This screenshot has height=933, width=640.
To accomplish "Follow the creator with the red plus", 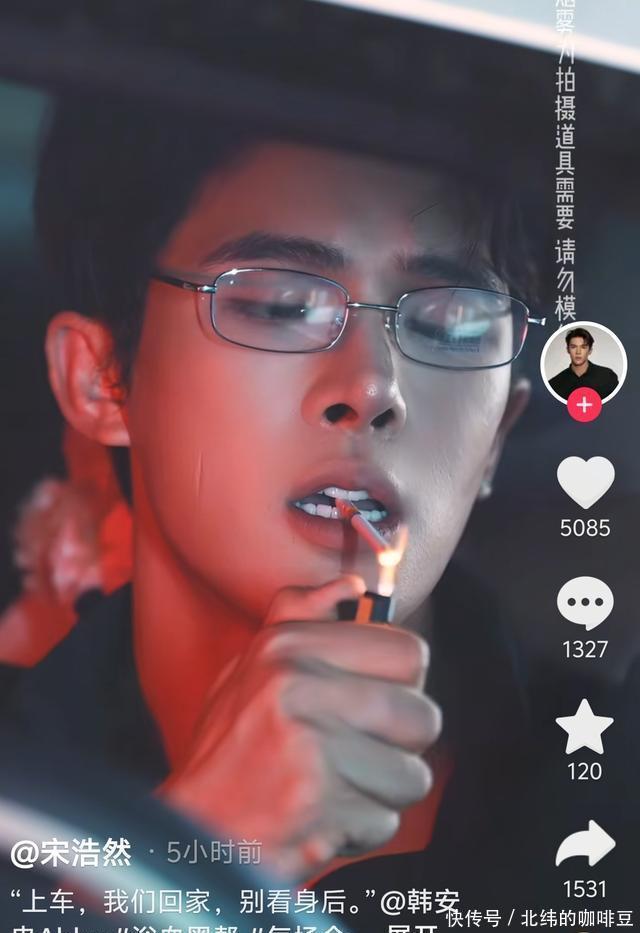I will (584, 406).
